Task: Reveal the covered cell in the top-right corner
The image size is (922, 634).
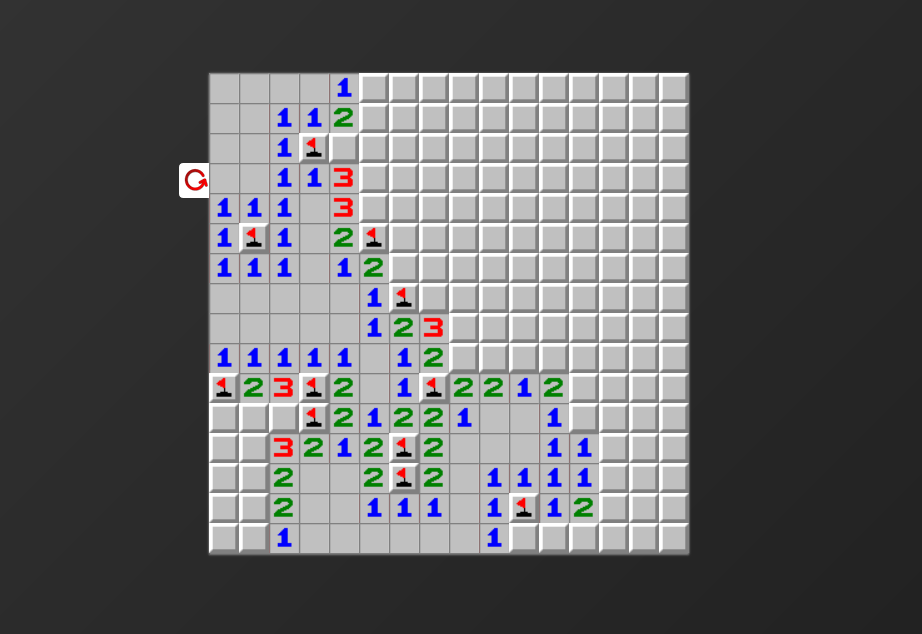Action: point(674,88)
